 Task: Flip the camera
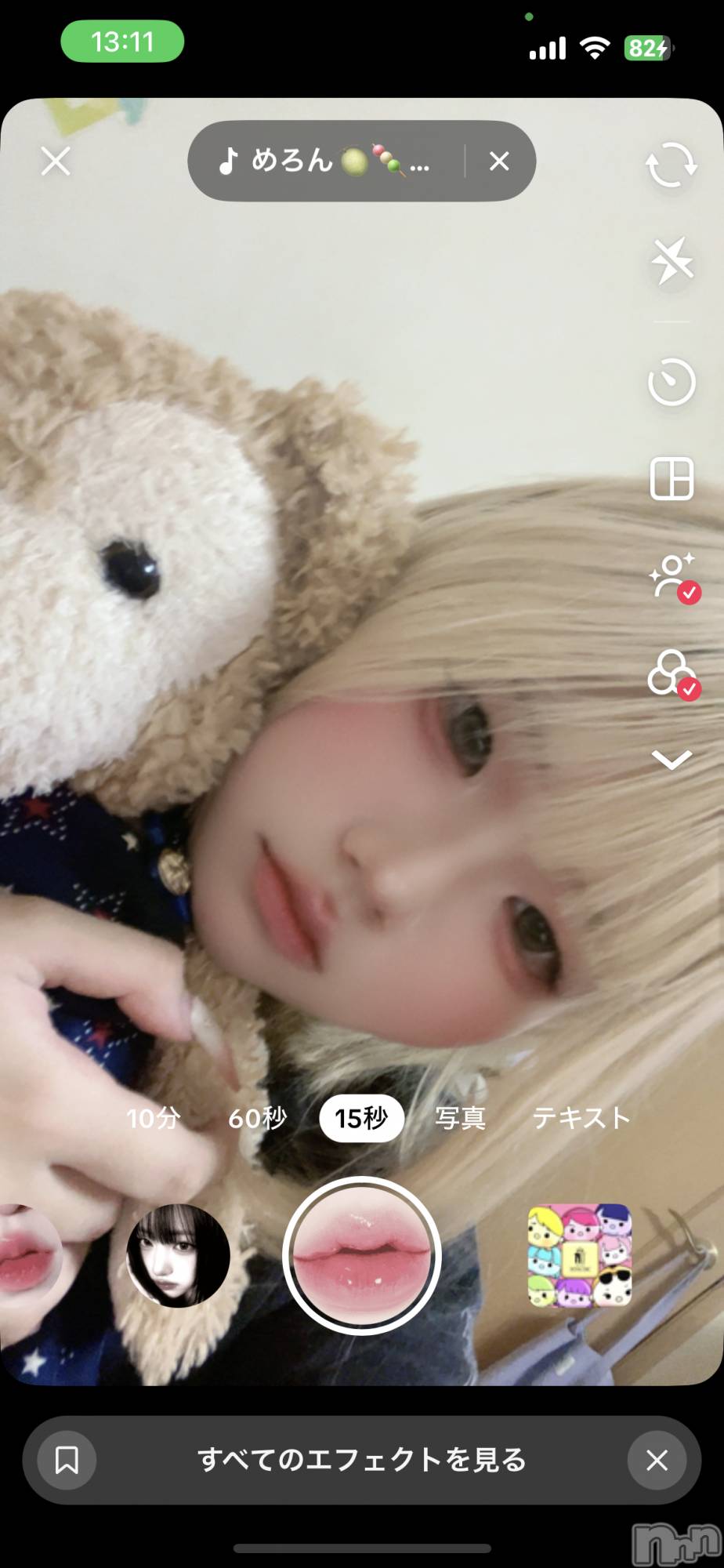click(x=671, y=165)
